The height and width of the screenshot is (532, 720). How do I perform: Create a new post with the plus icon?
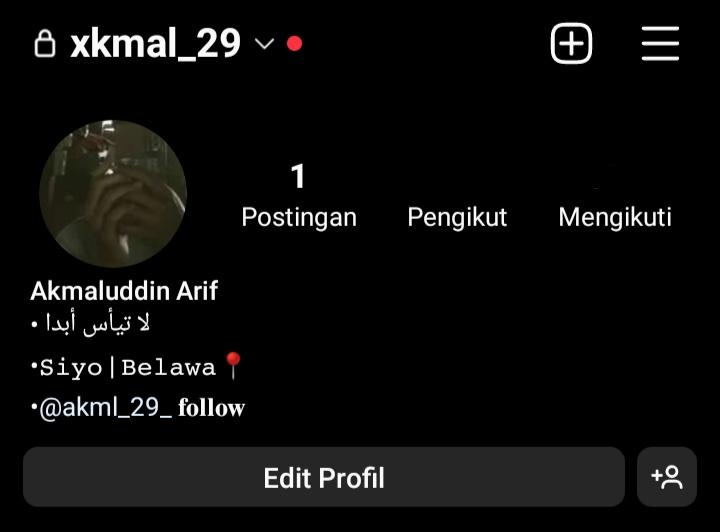coord(571,44)
